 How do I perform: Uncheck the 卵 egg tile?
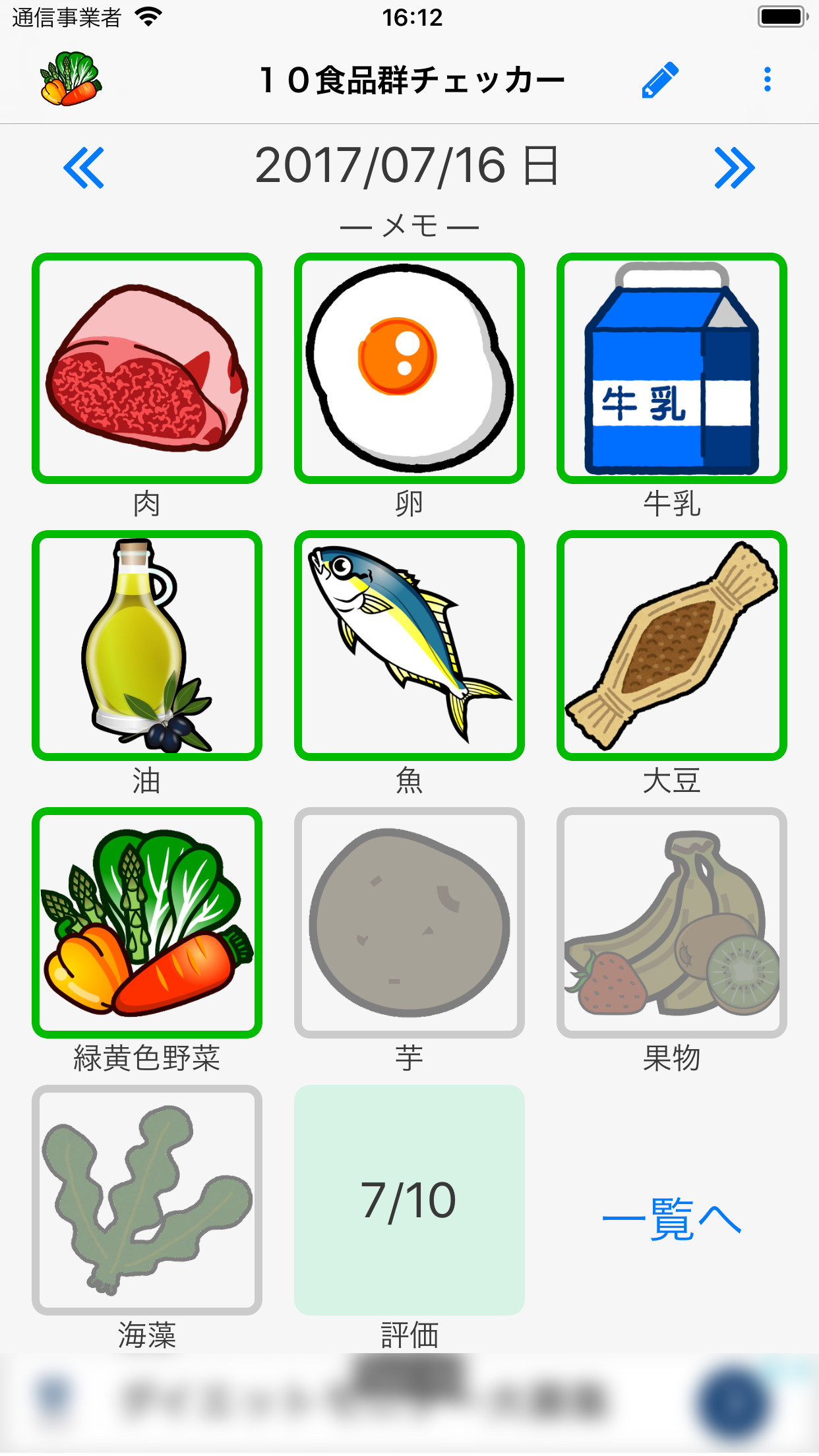(409, 368)
